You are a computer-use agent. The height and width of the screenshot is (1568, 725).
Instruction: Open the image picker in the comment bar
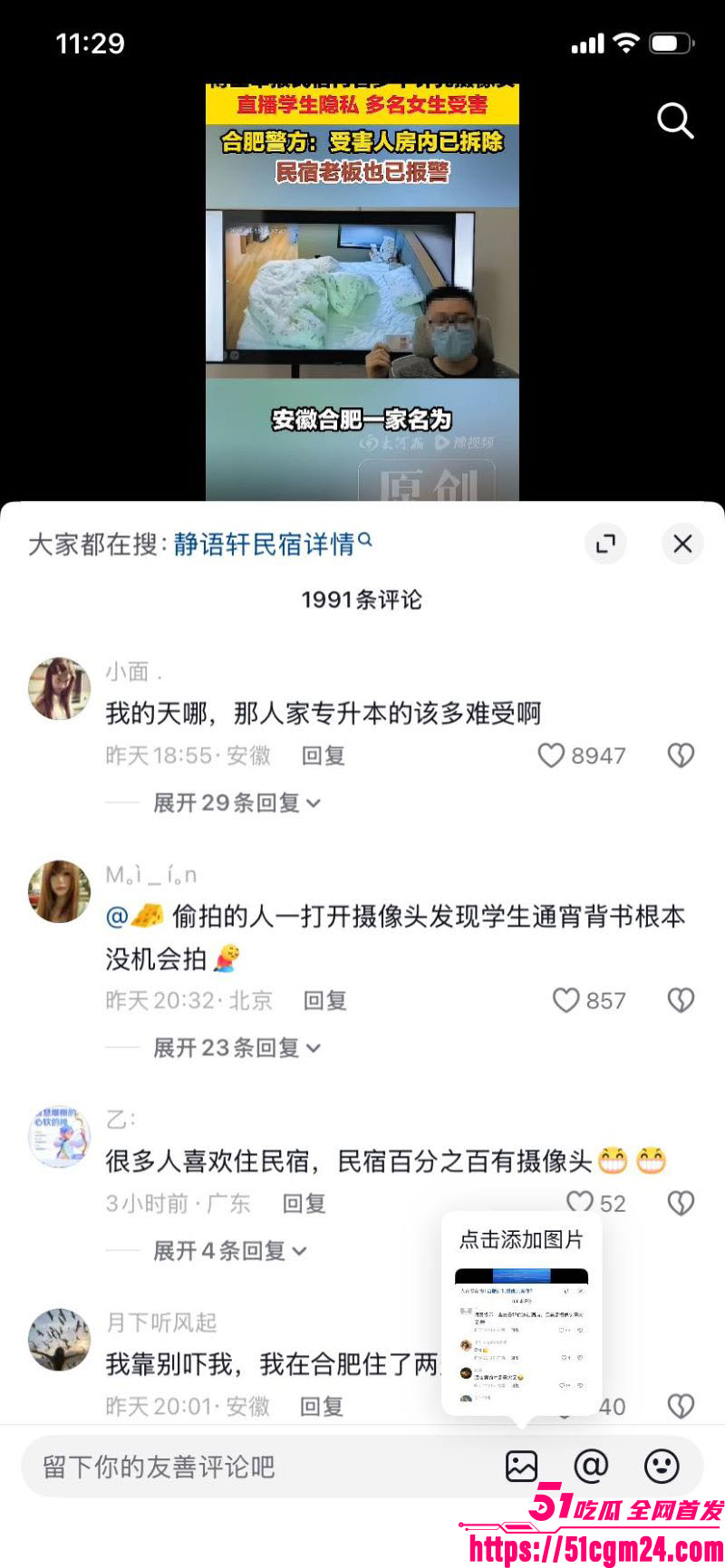[522, 1467]
